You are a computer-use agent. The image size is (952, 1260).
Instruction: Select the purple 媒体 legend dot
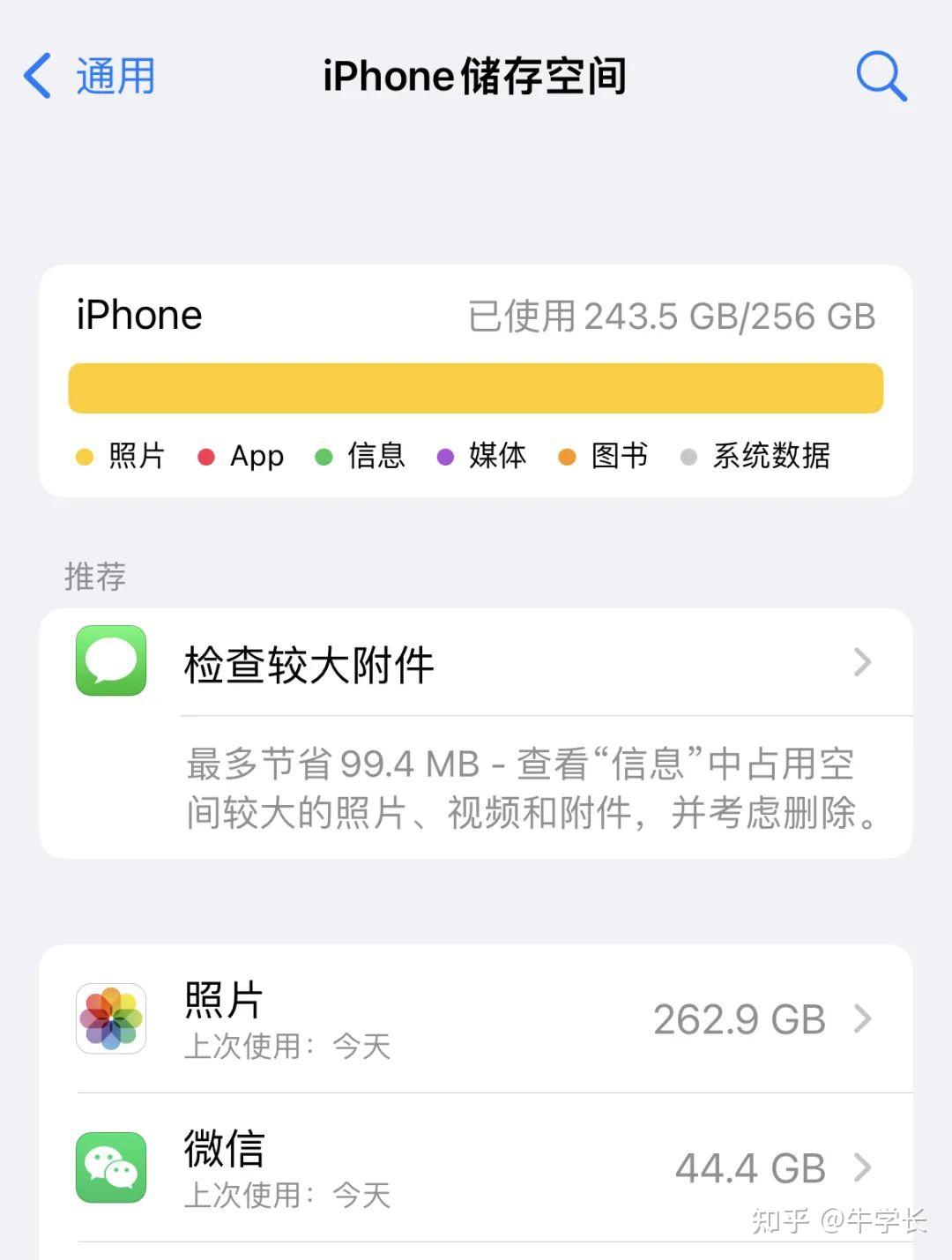point(445,457)
